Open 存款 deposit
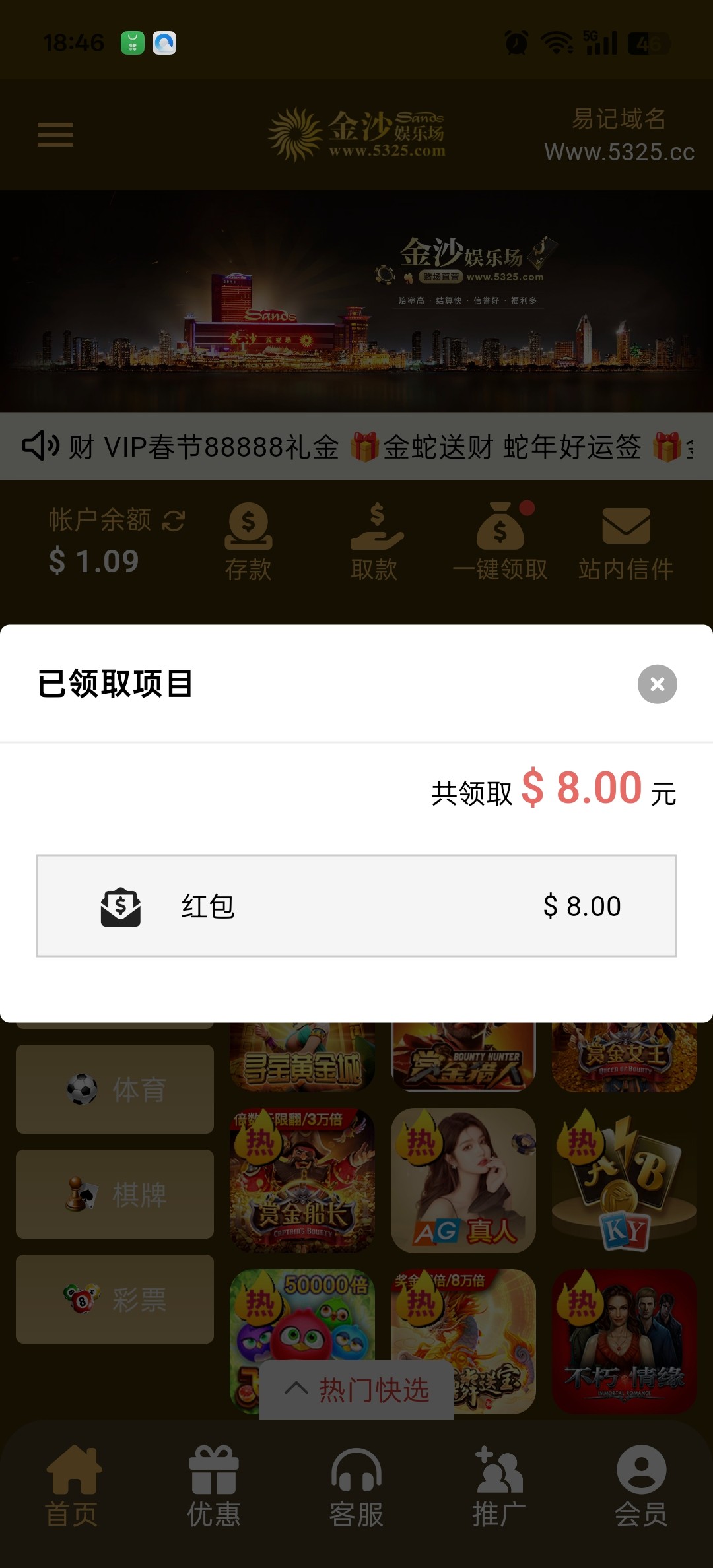The width and height of the screenshot is (713, 1568). point(248,542)
